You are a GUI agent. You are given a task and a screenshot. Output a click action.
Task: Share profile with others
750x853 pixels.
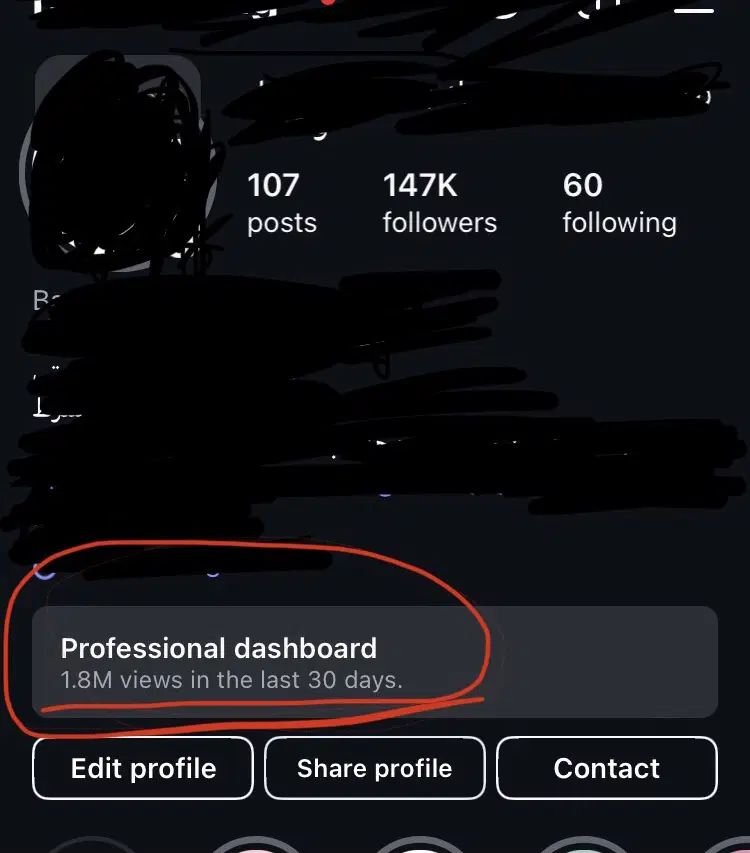[x=374, y=768]
